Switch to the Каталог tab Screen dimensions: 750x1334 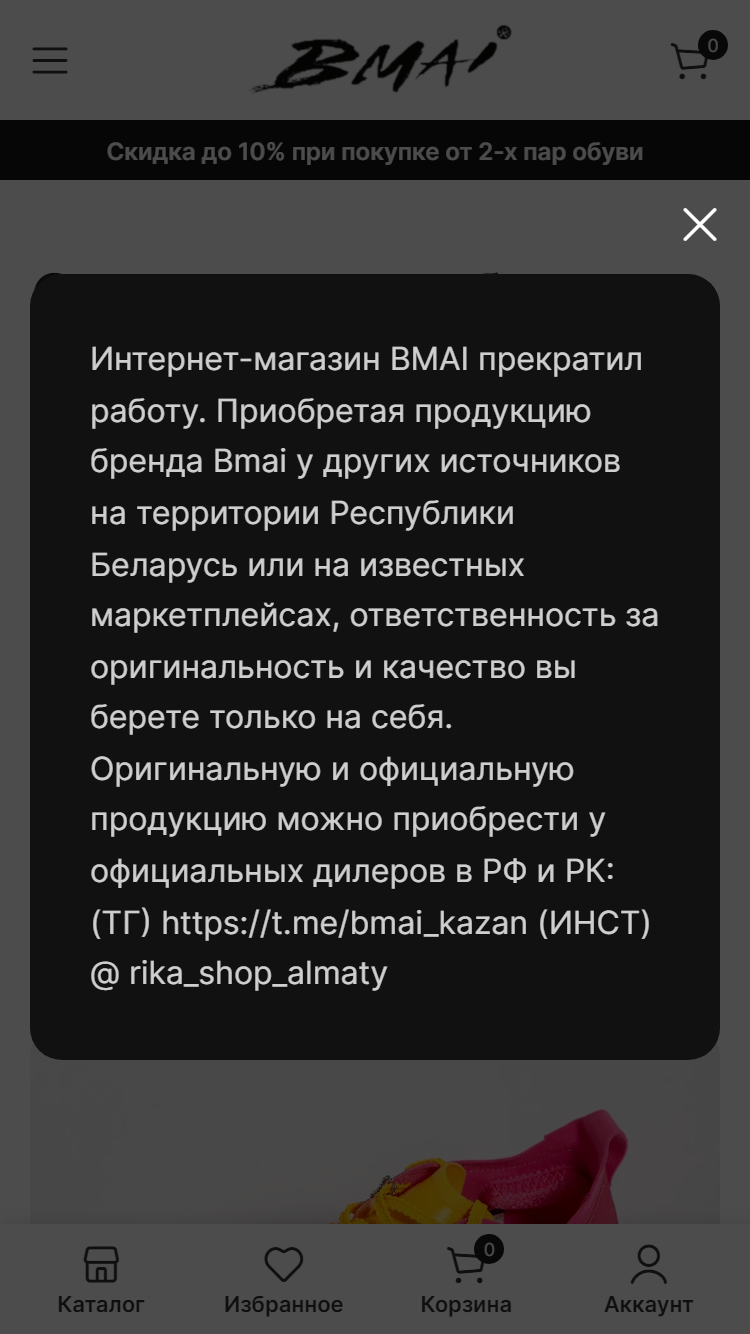click(101, 1280)
